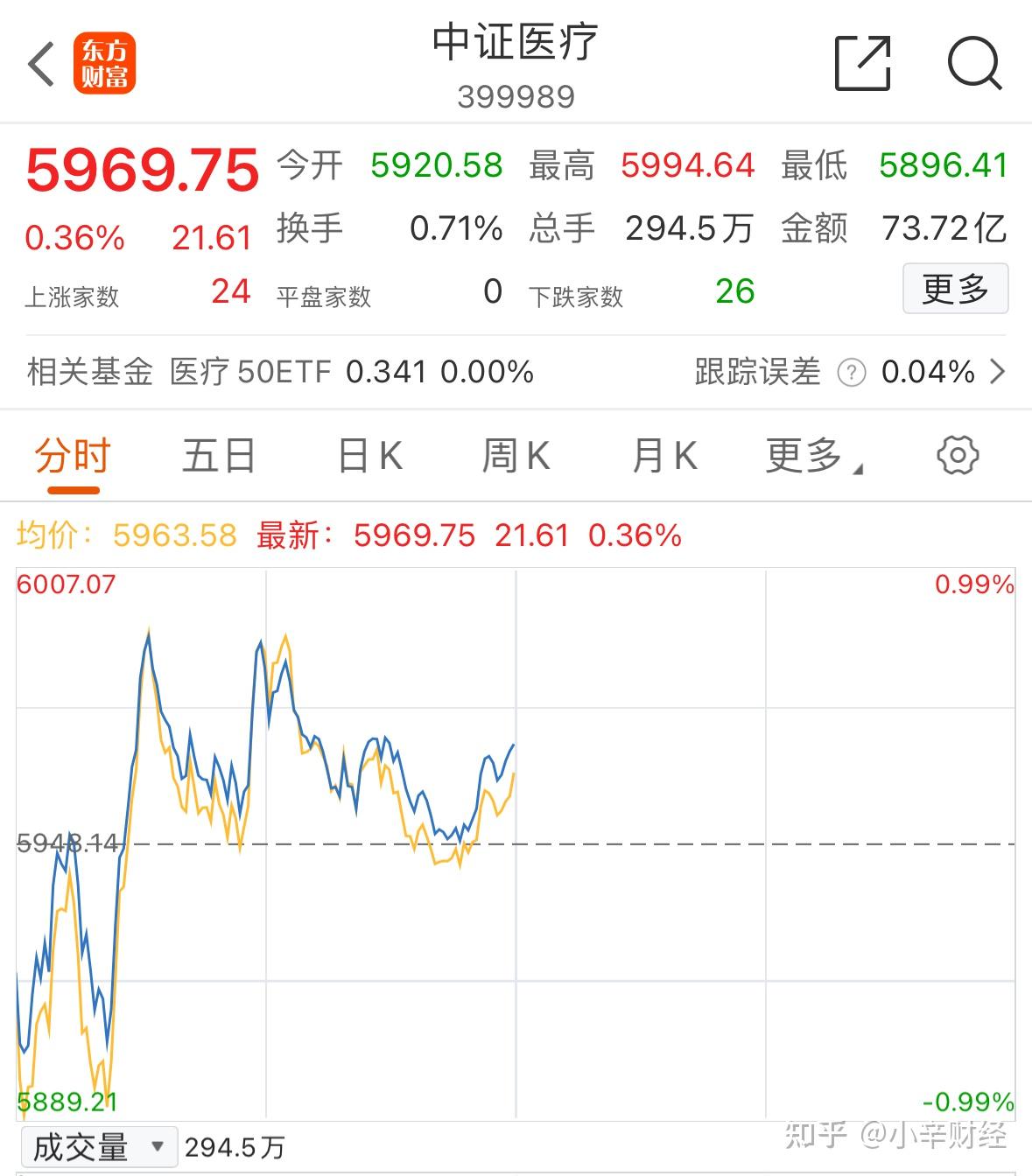
Task: Expand the 更多 chart type menu
Action: pos(810,454)
